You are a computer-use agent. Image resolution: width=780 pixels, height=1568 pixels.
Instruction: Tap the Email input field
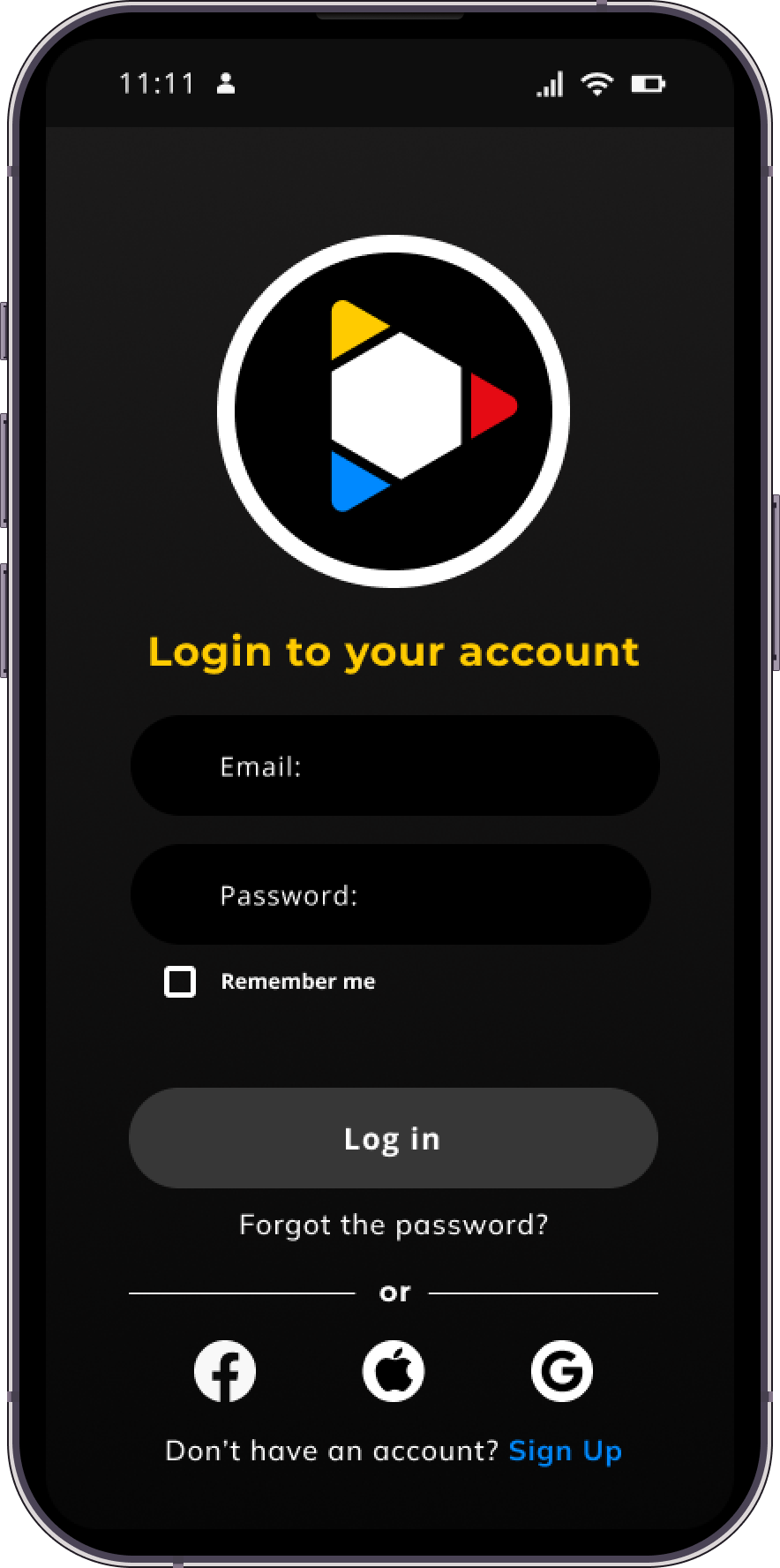[x=394, y=765]
